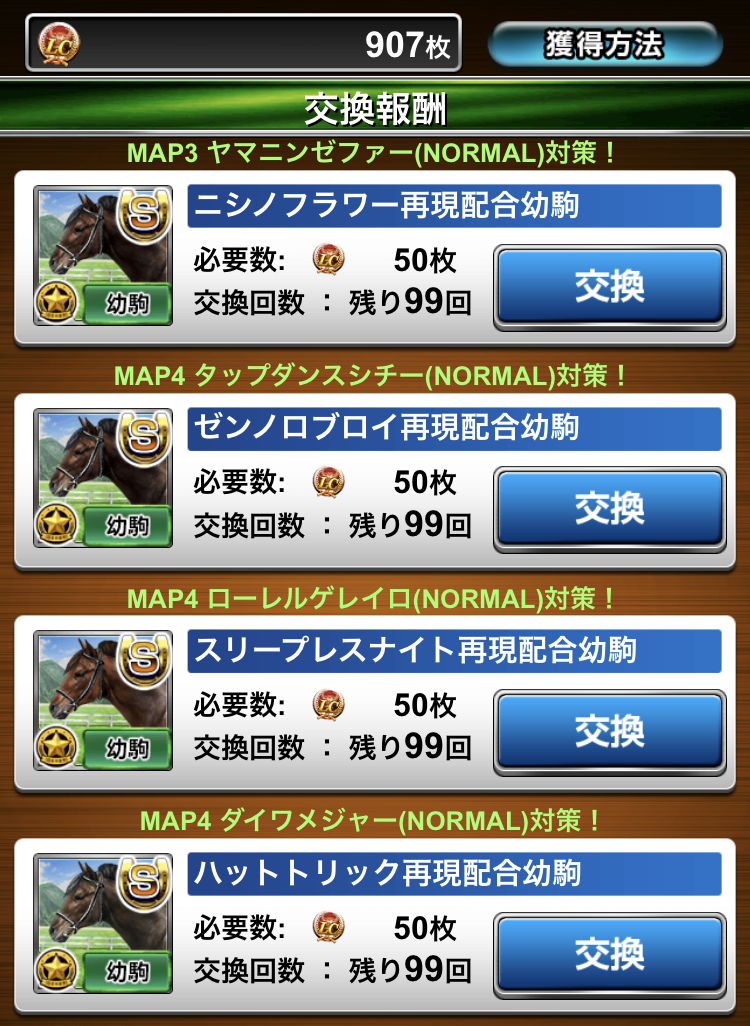Exchange for ニシノフラワー再現配合幼駒
The width and height of the screenshot is (750, 1026).
point(610,287)
